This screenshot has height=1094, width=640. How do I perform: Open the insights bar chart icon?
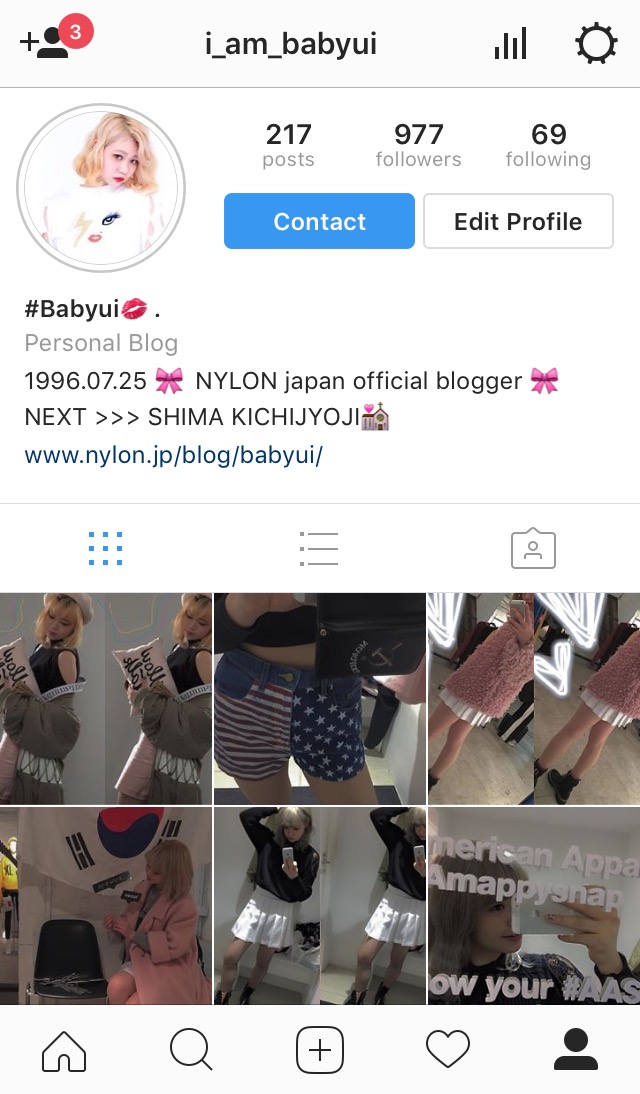510,44
